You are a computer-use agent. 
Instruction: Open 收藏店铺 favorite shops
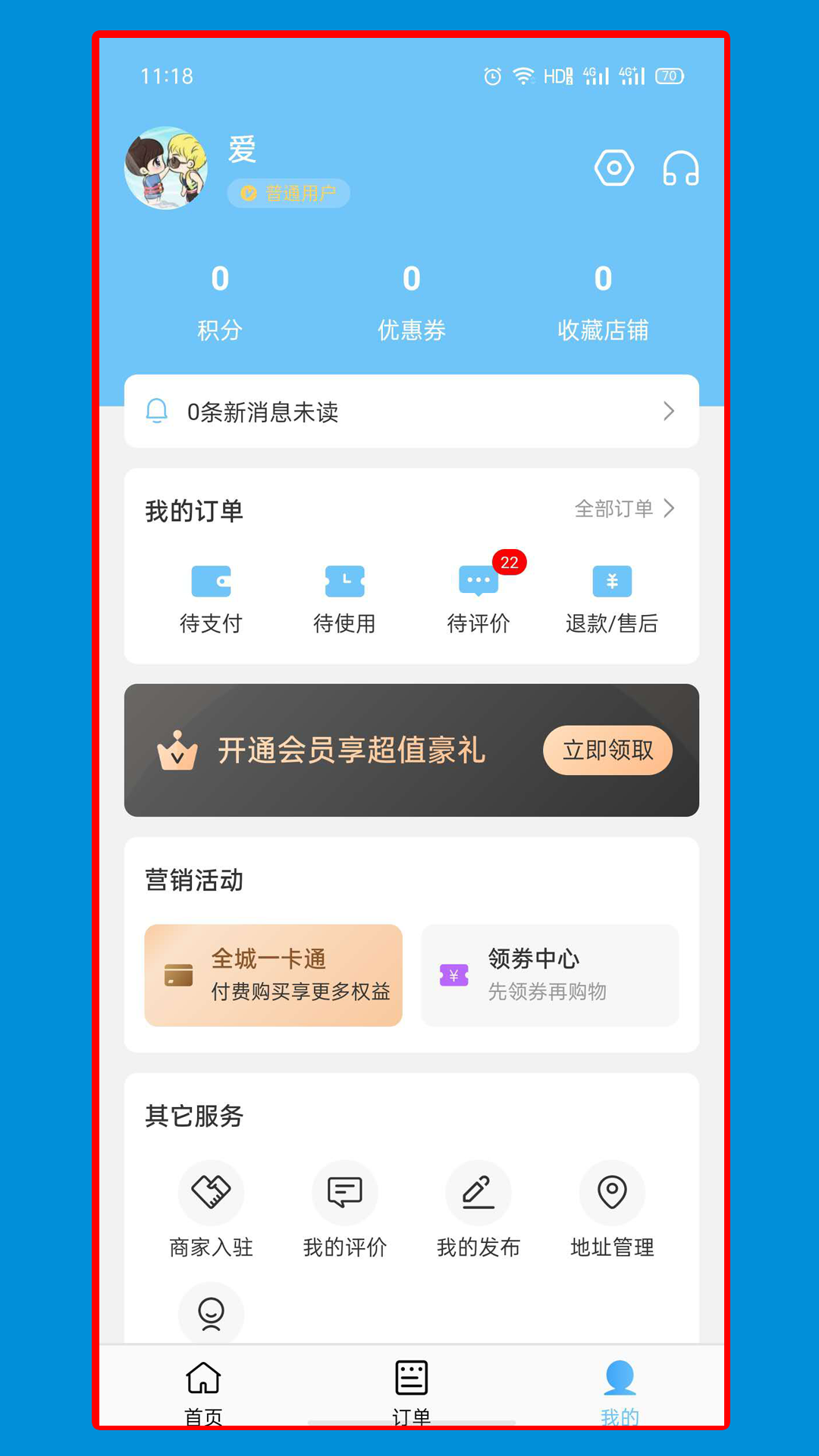click(603, 301)
